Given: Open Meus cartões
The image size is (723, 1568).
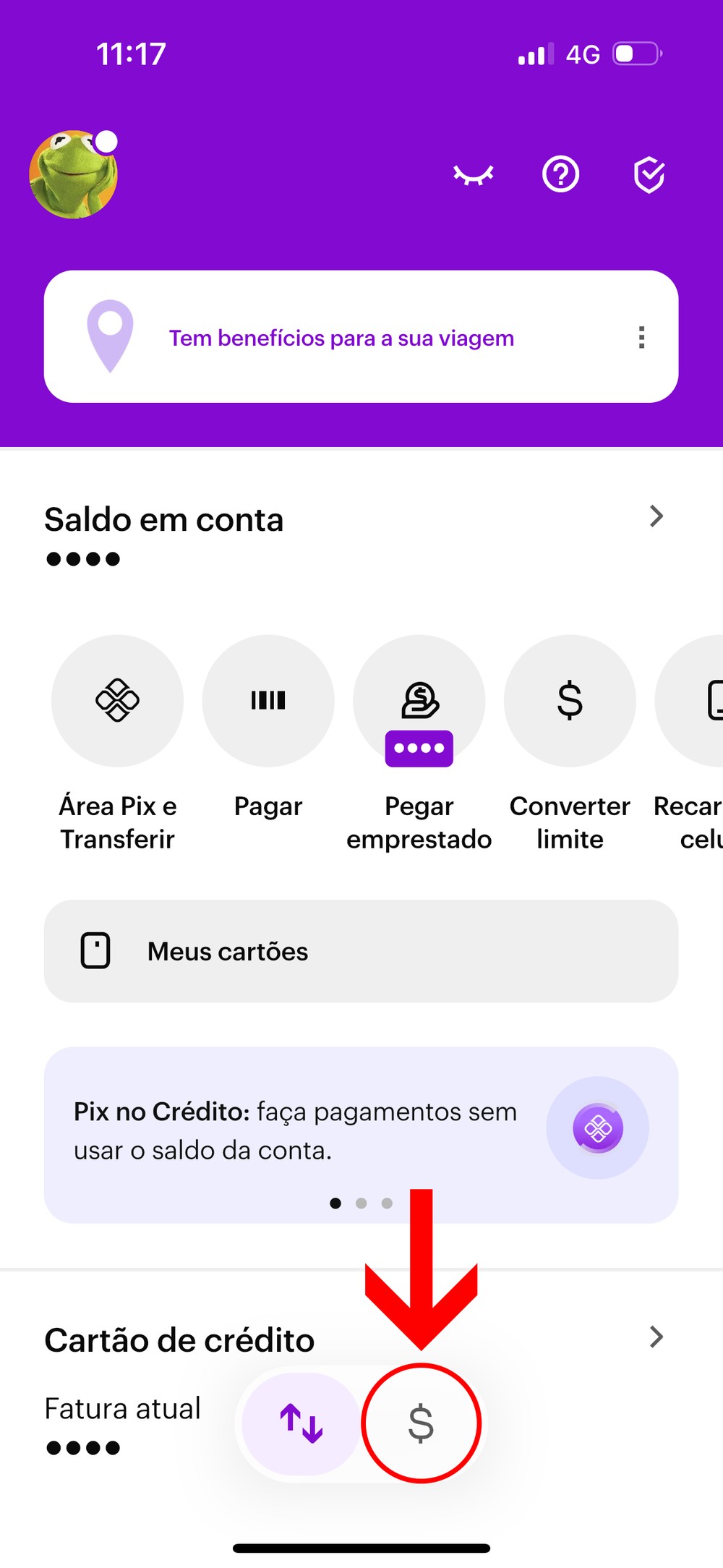Looking at the screenshot, I should pyautogui.click(x=361, y=951).
